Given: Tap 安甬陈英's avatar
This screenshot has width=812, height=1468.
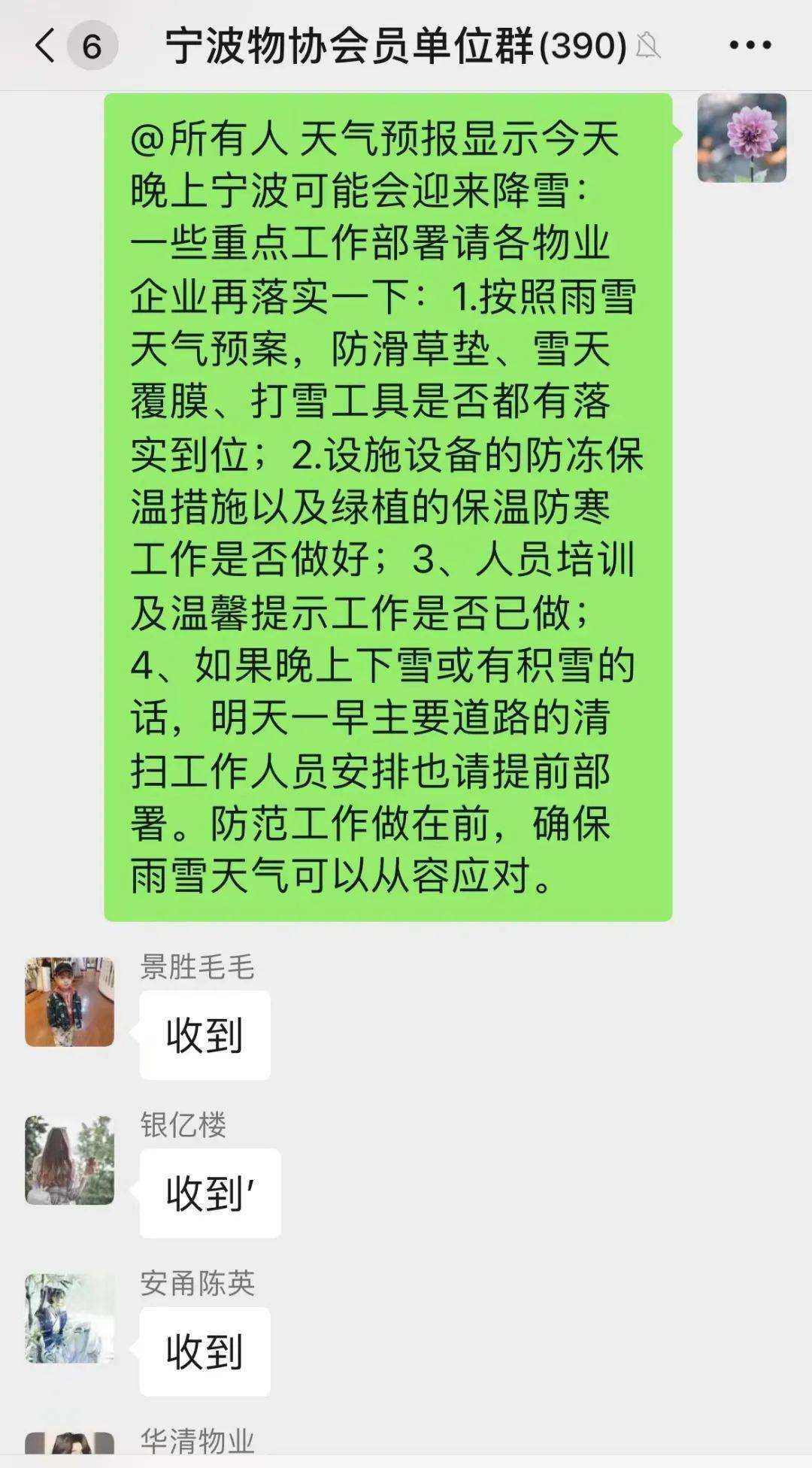Looking at the screenshot, I should click(69, 1318).
